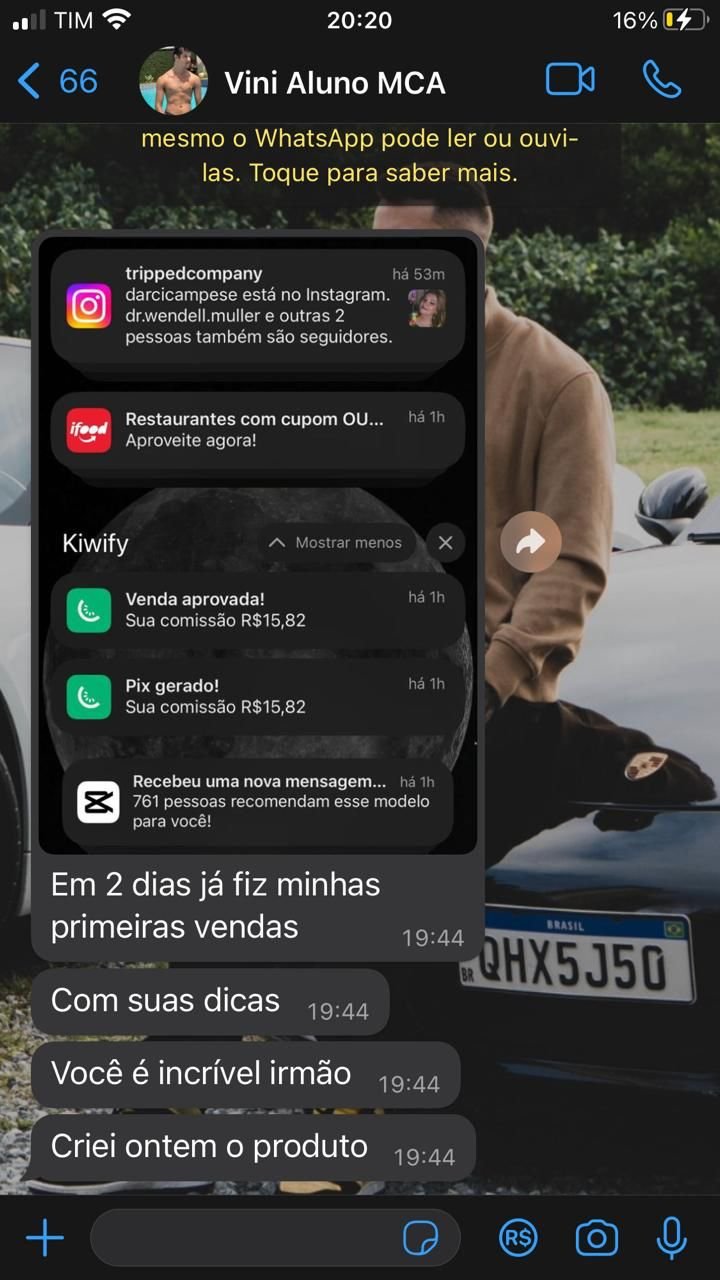720x1280 pixels.
Task: Start a voice call with Vini
Action: (x=661, y=80)
